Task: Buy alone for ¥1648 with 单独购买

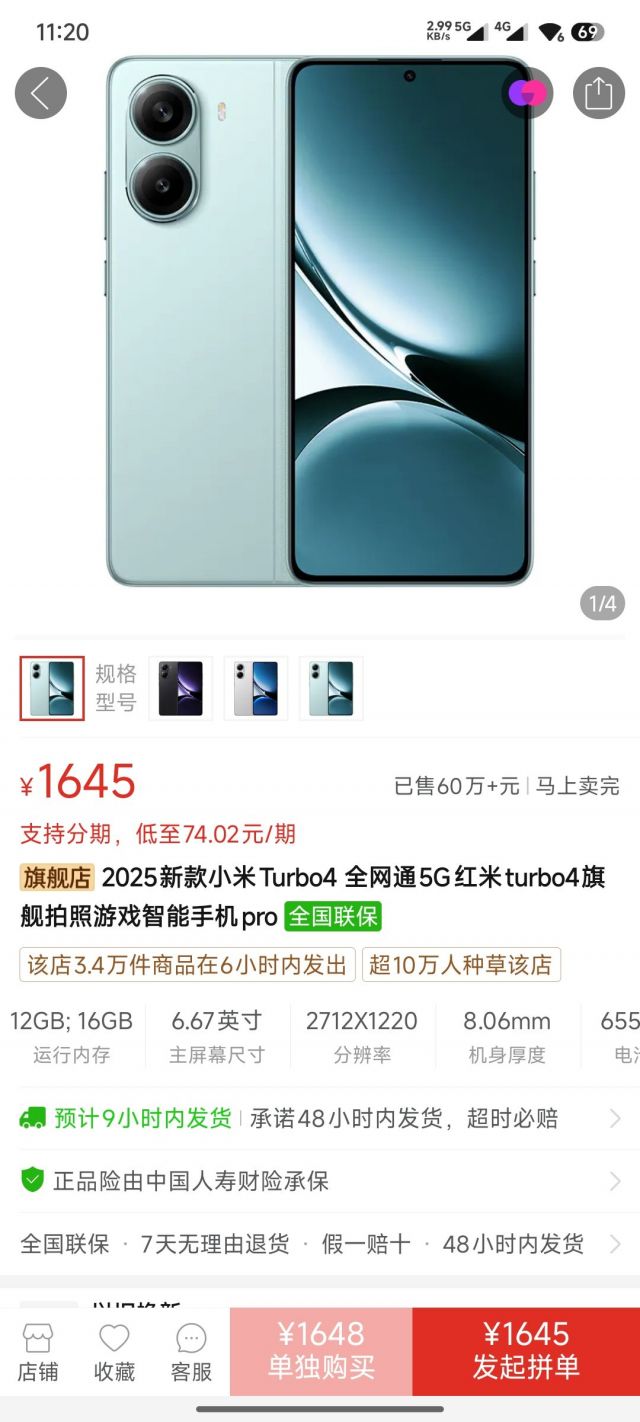Action: [x=321, y=1351]
